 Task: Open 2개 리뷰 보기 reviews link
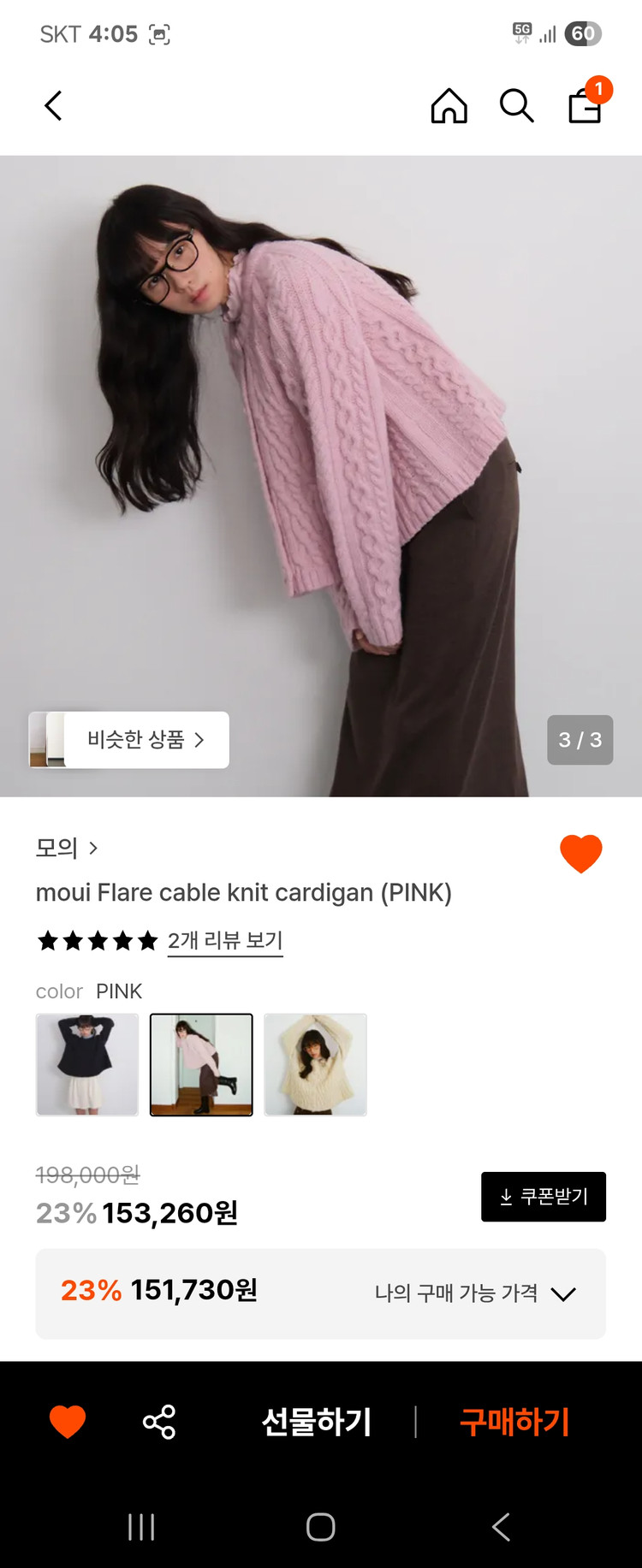[224, 941]
